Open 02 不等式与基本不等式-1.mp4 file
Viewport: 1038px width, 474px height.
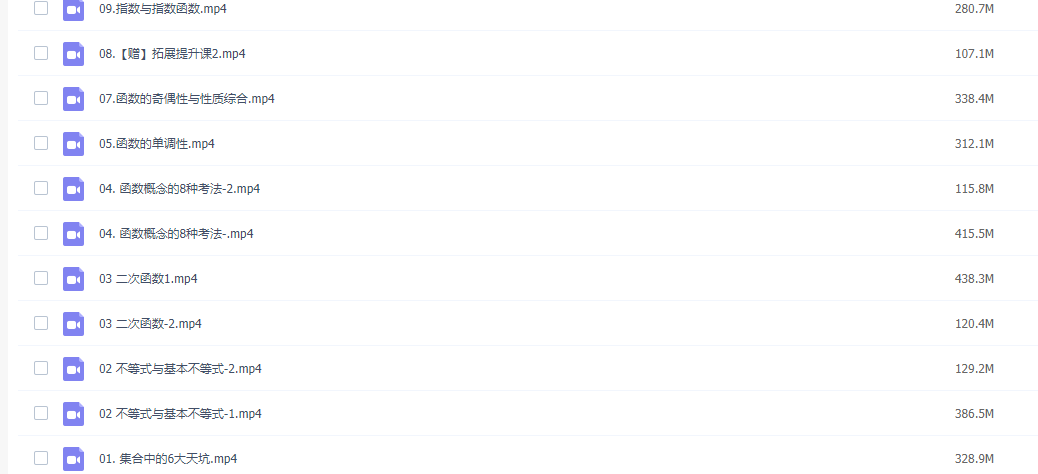pyautogui.click(x=180, y=414)
